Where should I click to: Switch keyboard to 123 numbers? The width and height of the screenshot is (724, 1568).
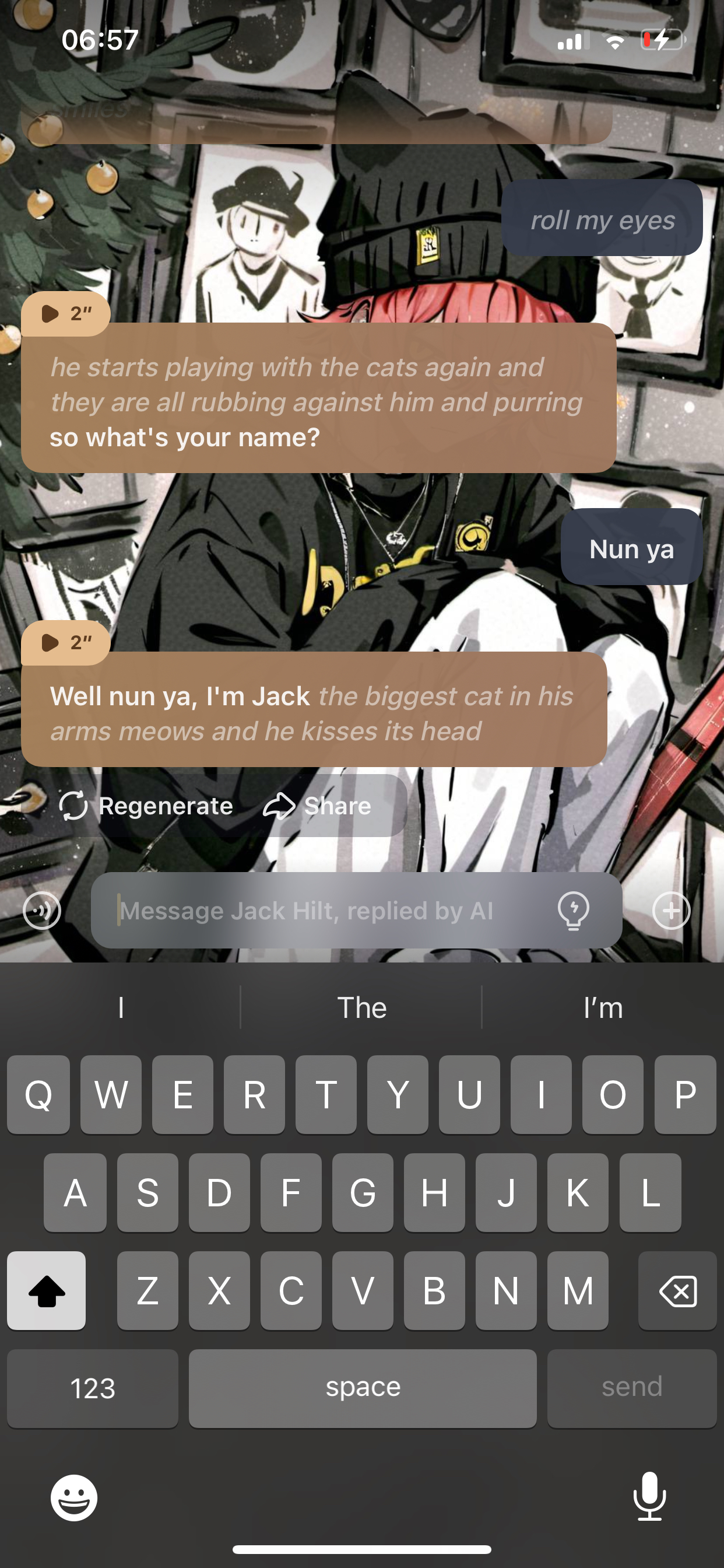coord(93,1388)
